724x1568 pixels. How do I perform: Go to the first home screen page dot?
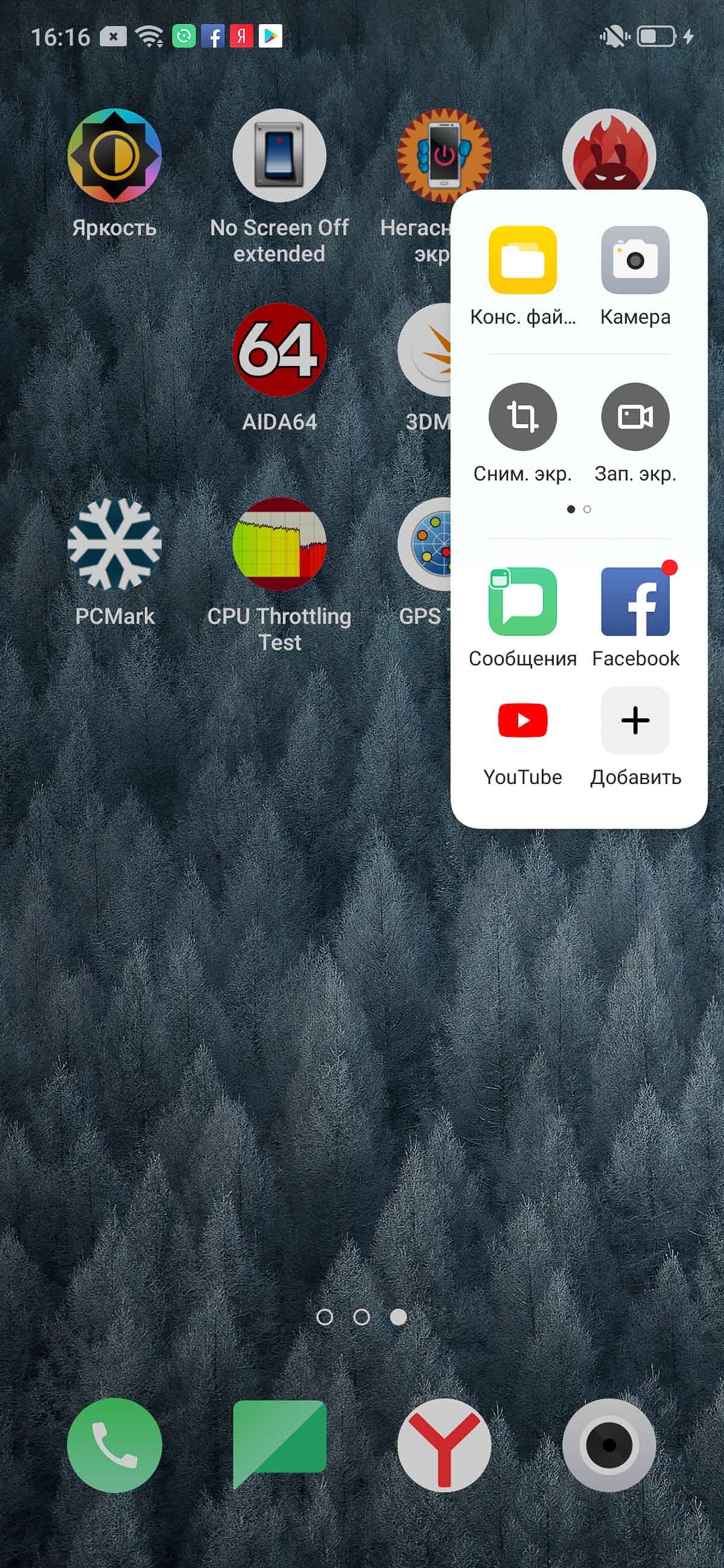(325, 1317)
